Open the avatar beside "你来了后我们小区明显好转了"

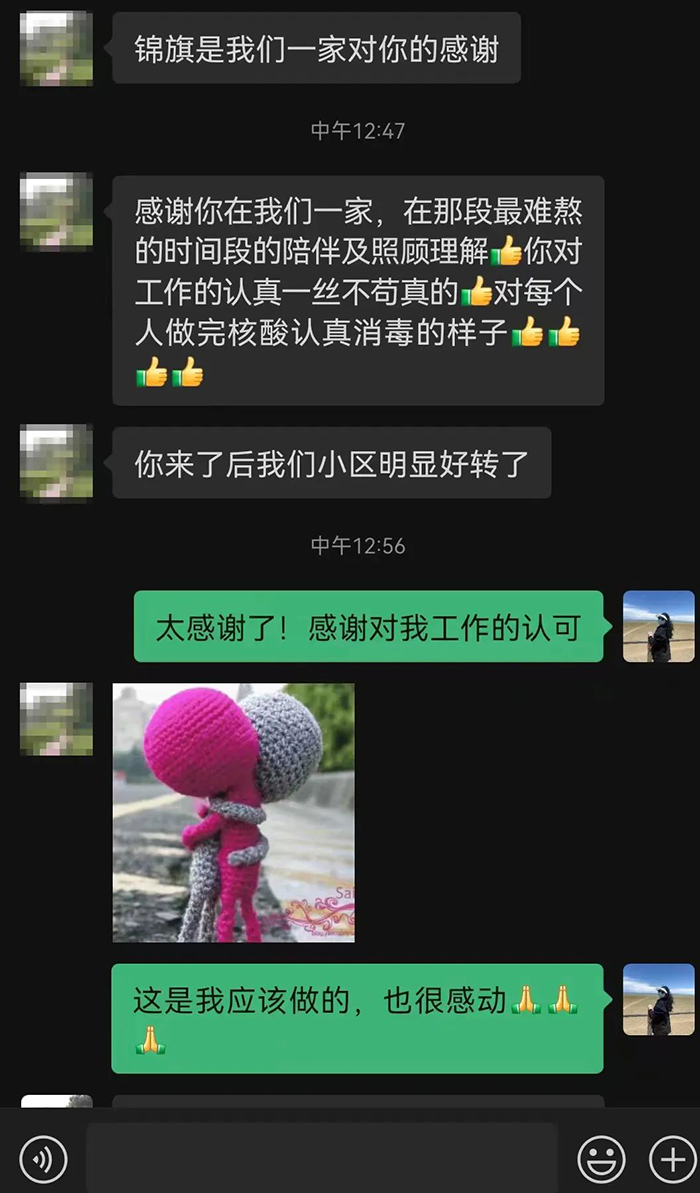tap(57, 462)
